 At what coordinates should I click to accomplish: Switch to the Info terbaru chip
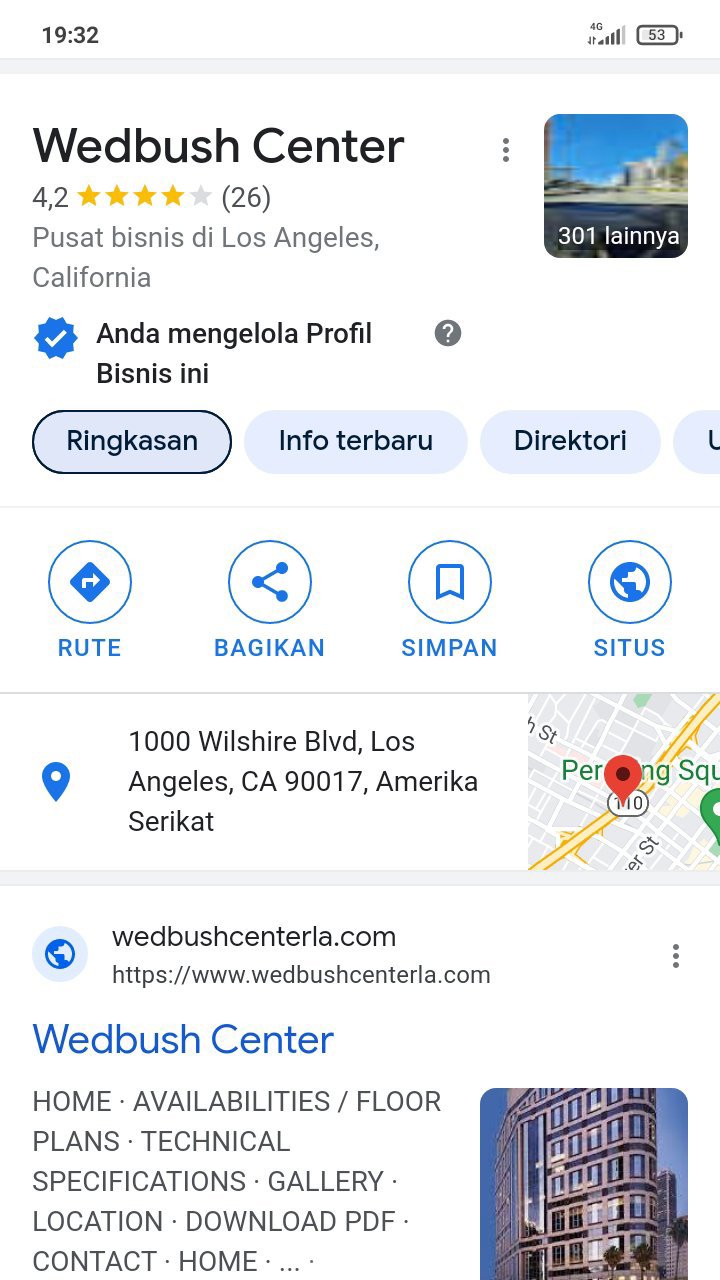click(x=355, y=441)
